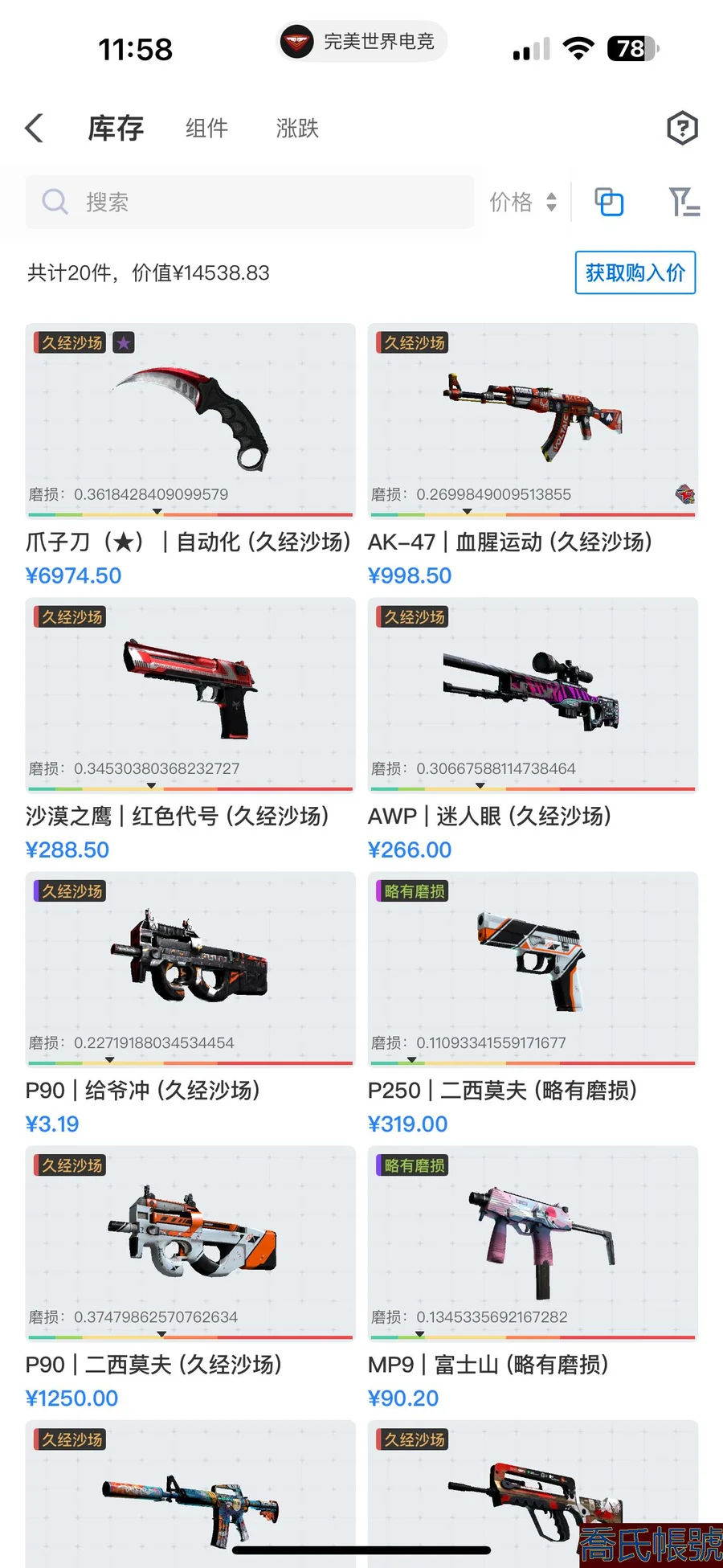Tap the 搜索 search field
723x1568 pixels.
point(249,202)
